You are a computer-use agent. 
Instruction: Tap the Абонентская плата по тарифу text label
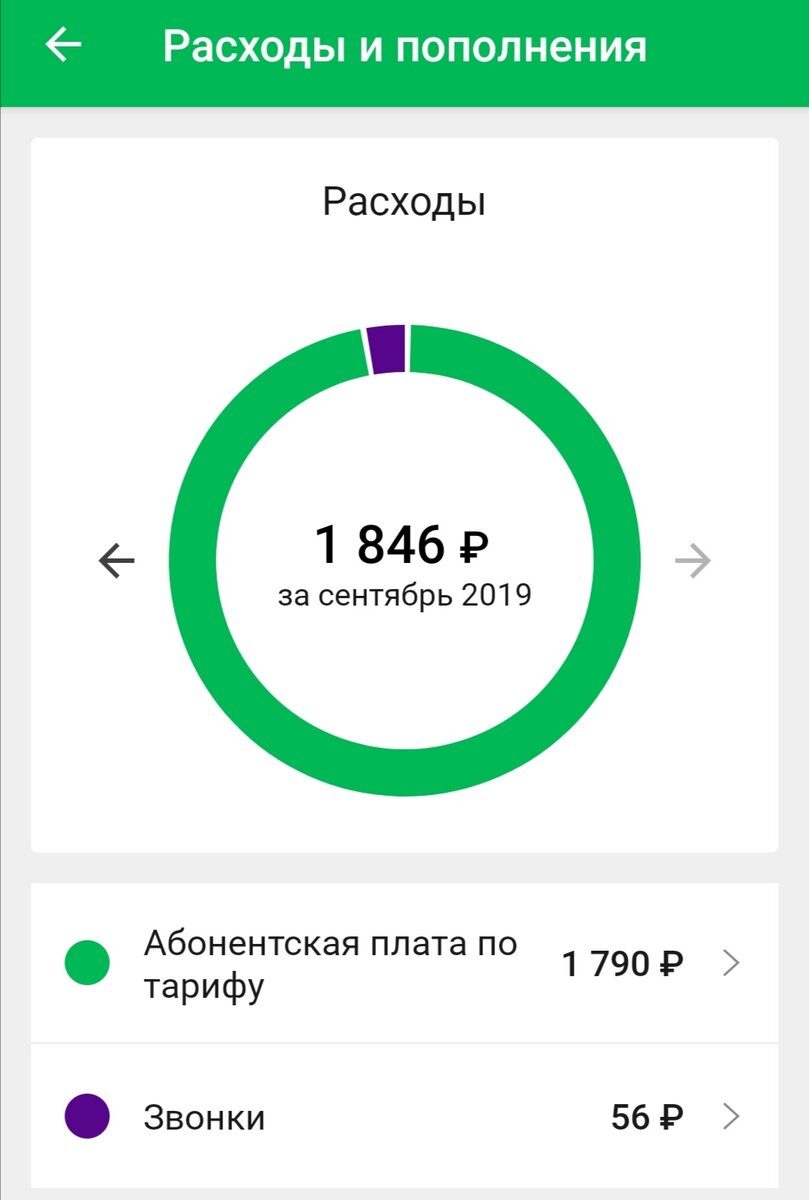tap(332, 963)
